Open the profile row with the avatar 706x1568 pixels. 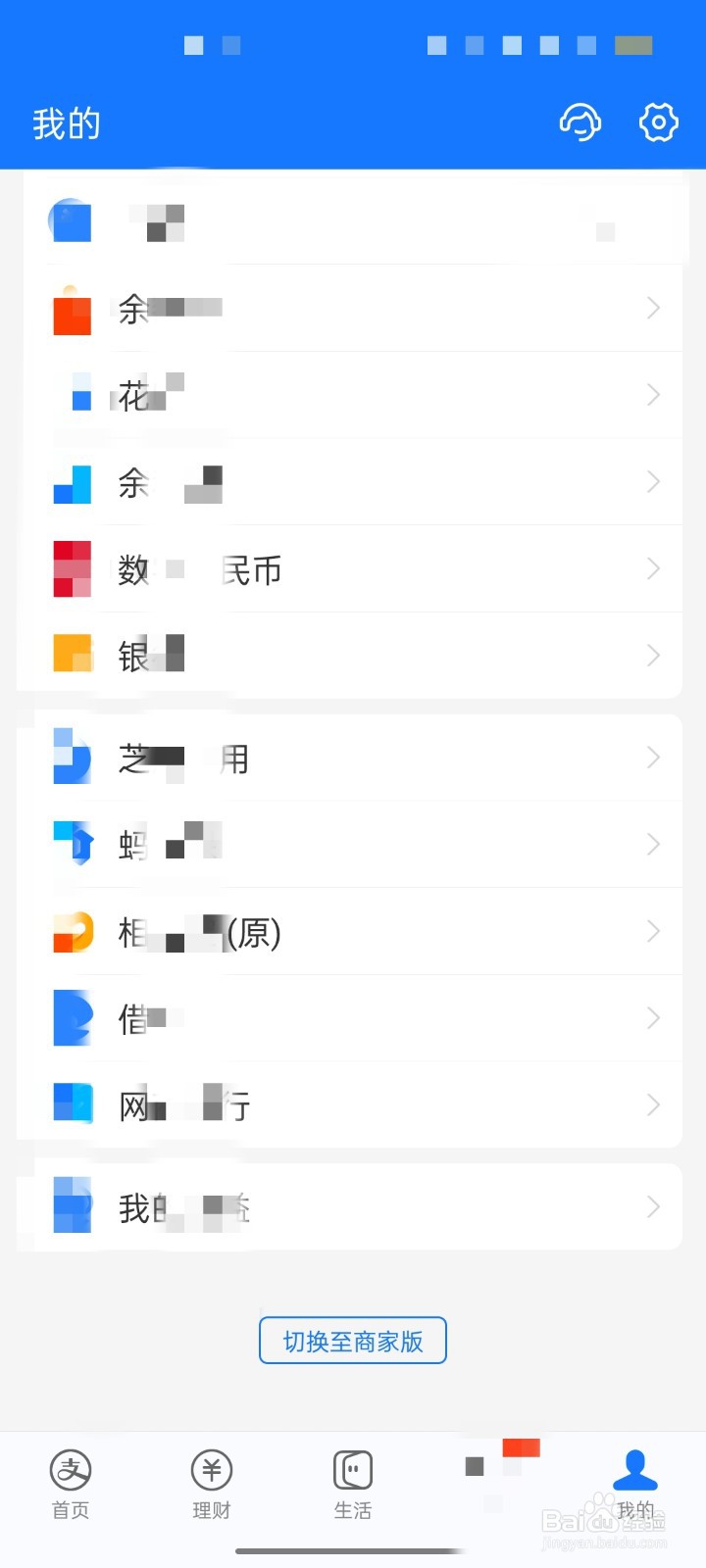coord(353,220)
